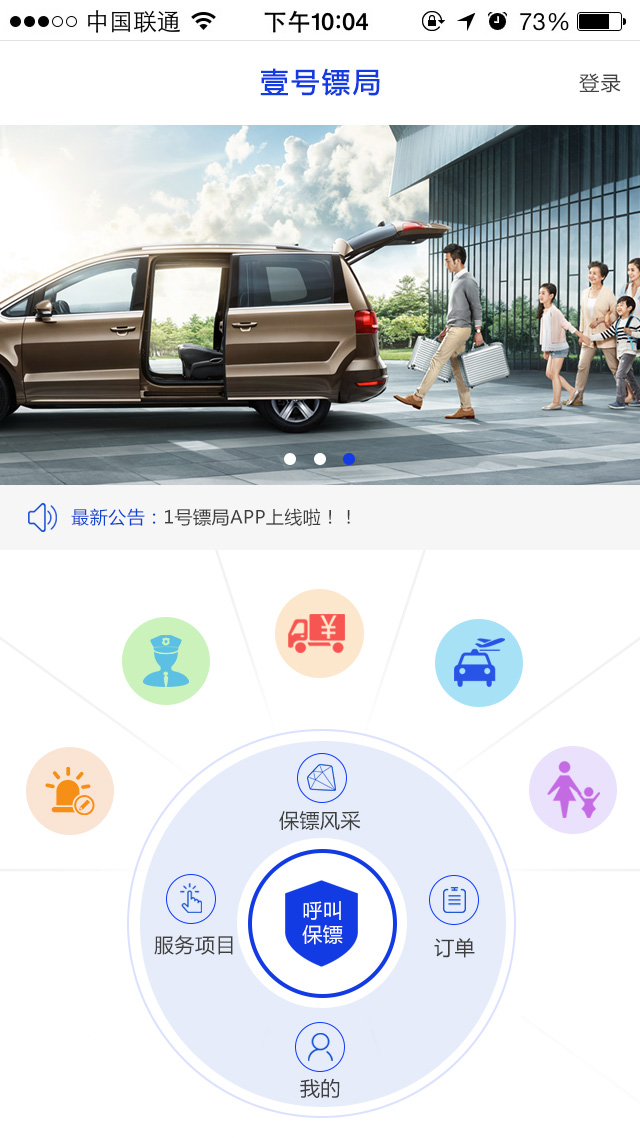
Task: Tap 登录 to log in
Action: (599, 84)
